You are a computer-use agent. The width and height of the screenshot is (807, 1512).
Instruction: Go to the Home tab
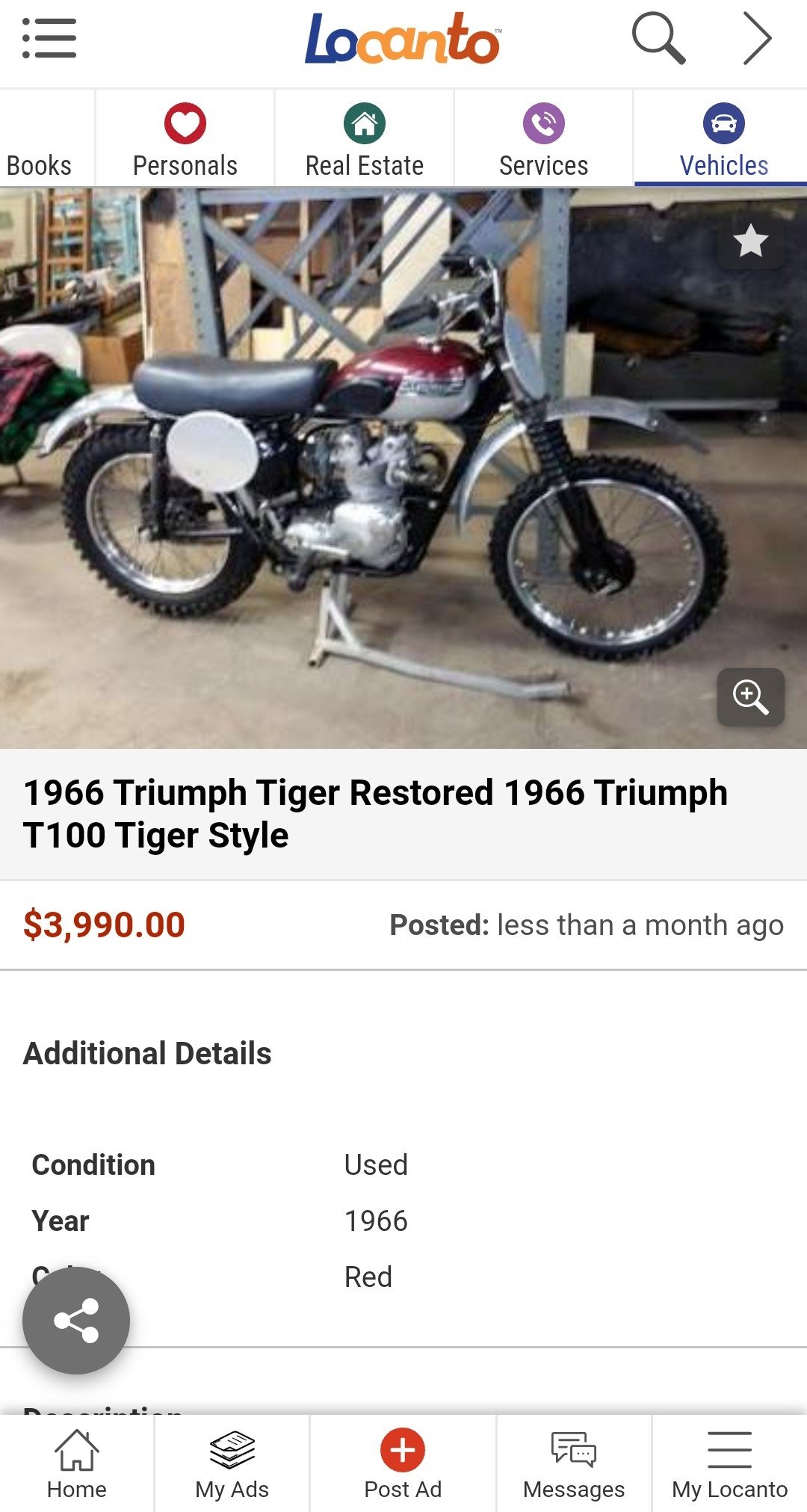(x=76, y=1463)
